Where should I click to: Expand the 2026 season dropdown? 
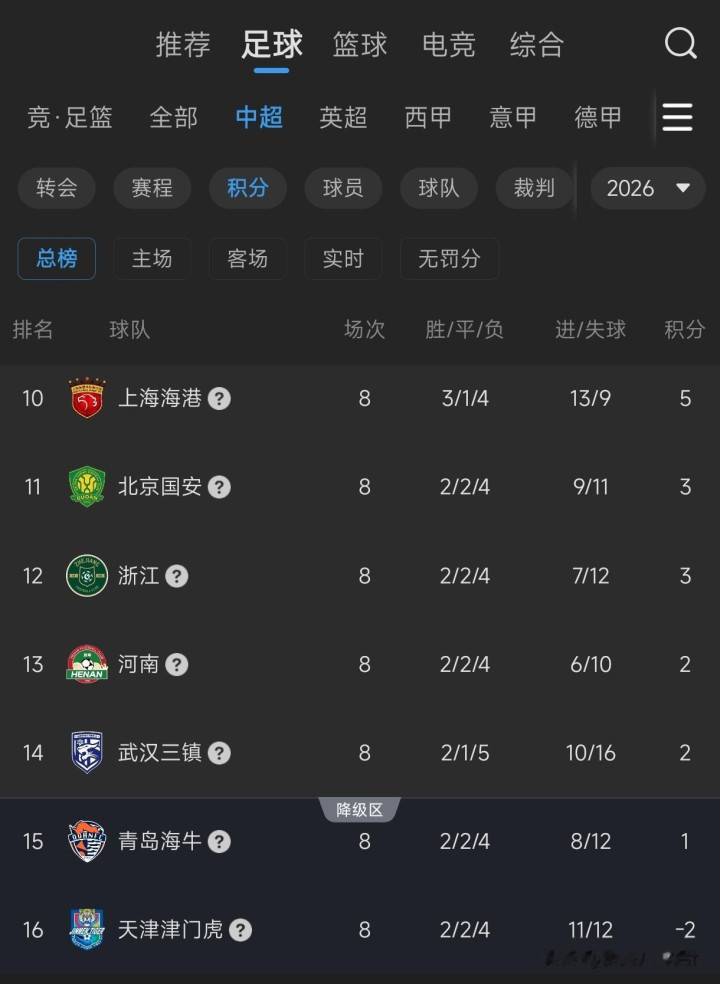648,188
